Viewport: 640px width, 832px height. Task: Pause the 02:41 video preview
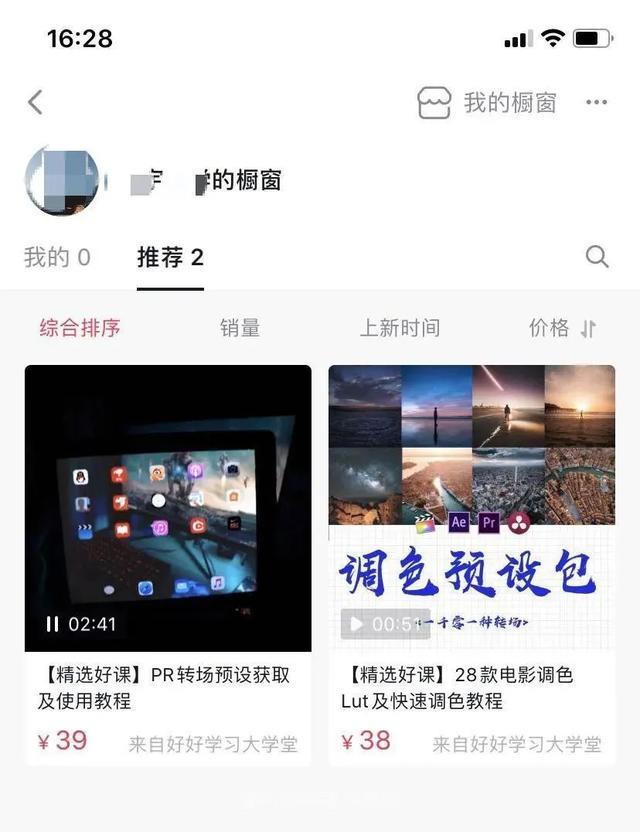pyautogui.click(x=53, y=624)
